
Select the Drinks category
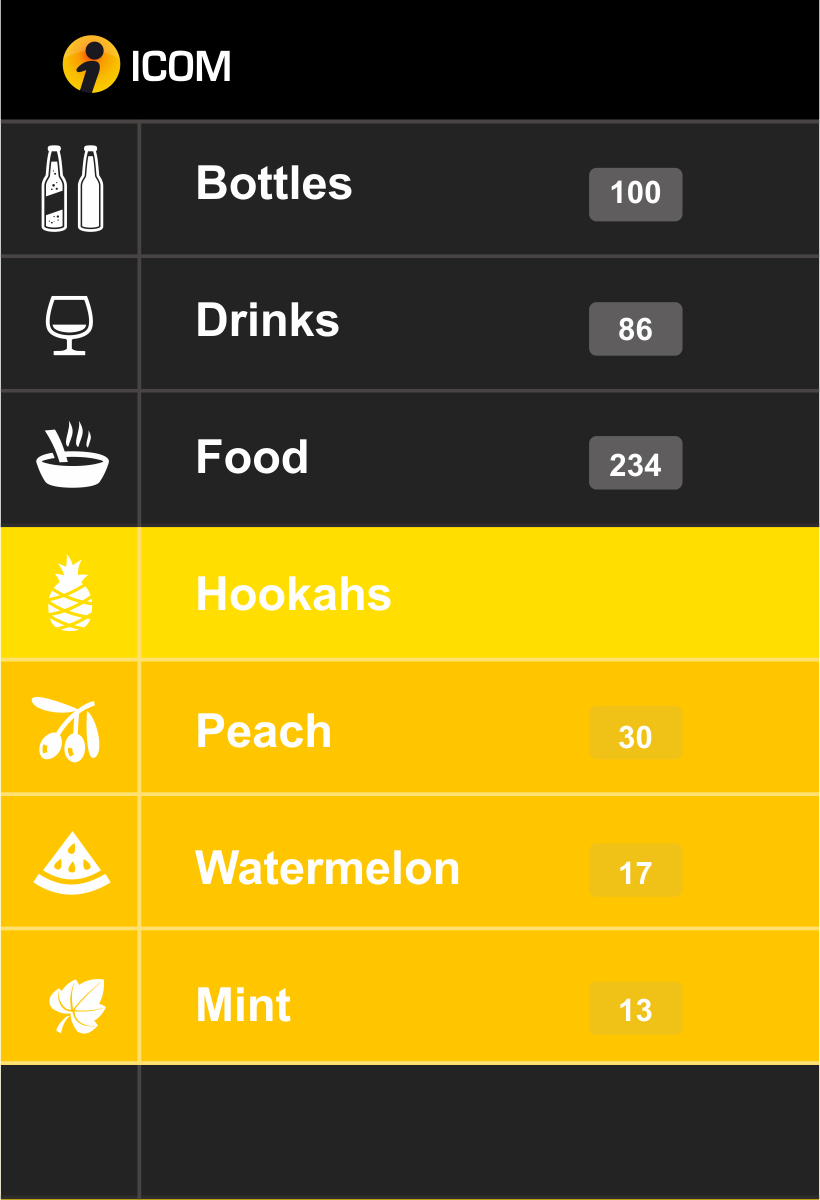tap(268, 321)
